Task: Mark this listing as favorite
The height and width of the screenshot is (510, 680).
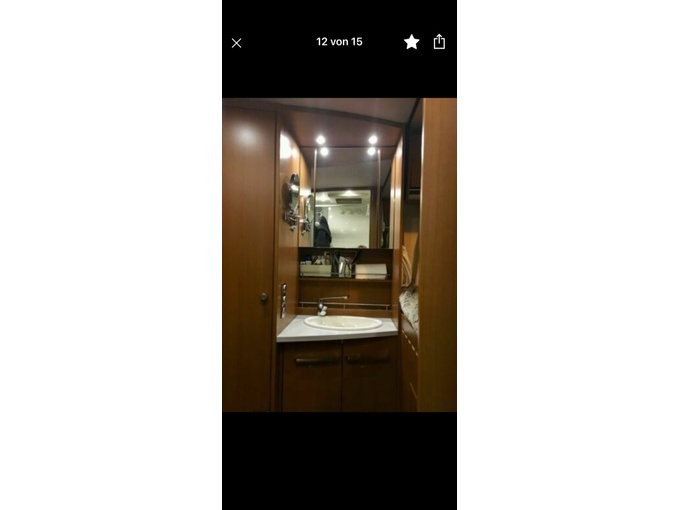Action: [411, 42]
